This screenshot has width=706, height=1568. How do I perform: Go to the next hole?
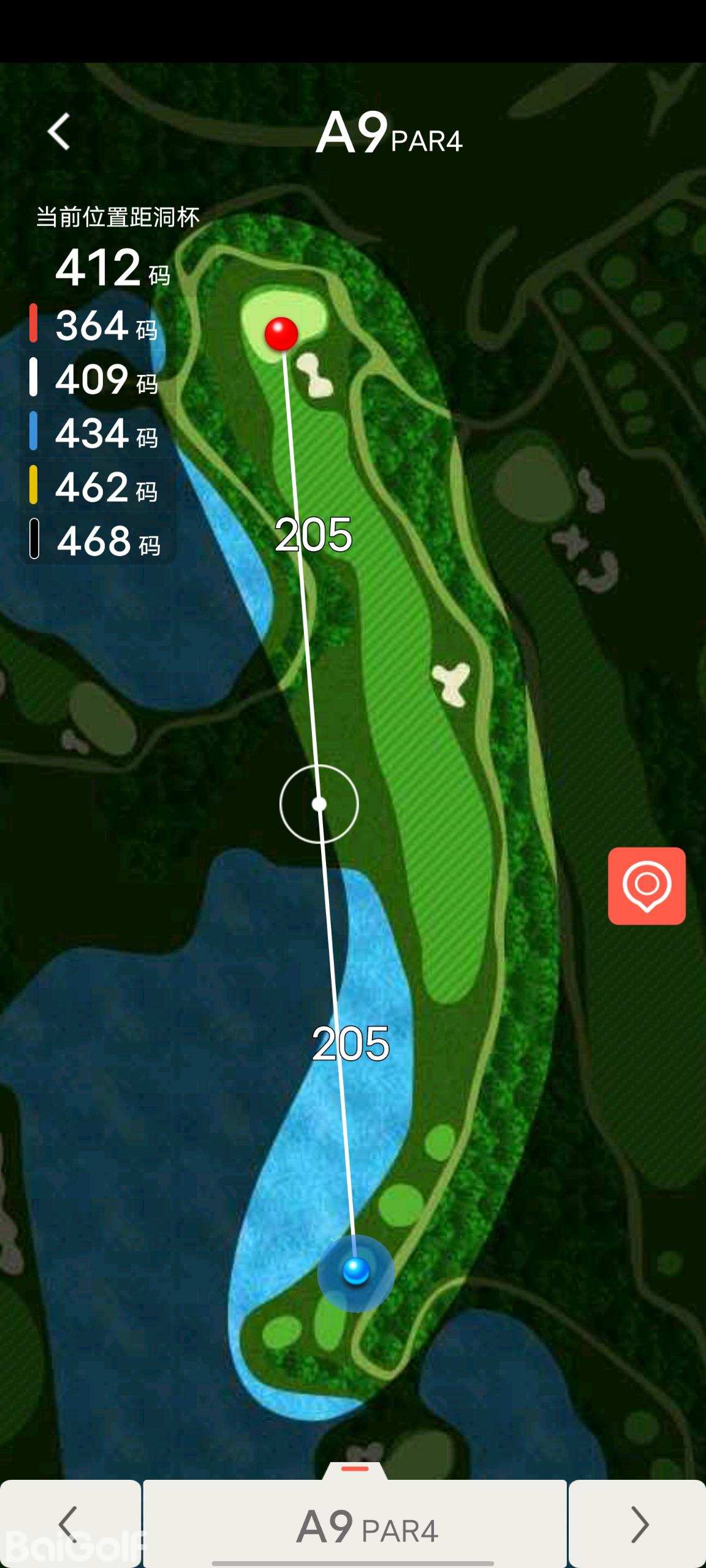coord(638,1523)
